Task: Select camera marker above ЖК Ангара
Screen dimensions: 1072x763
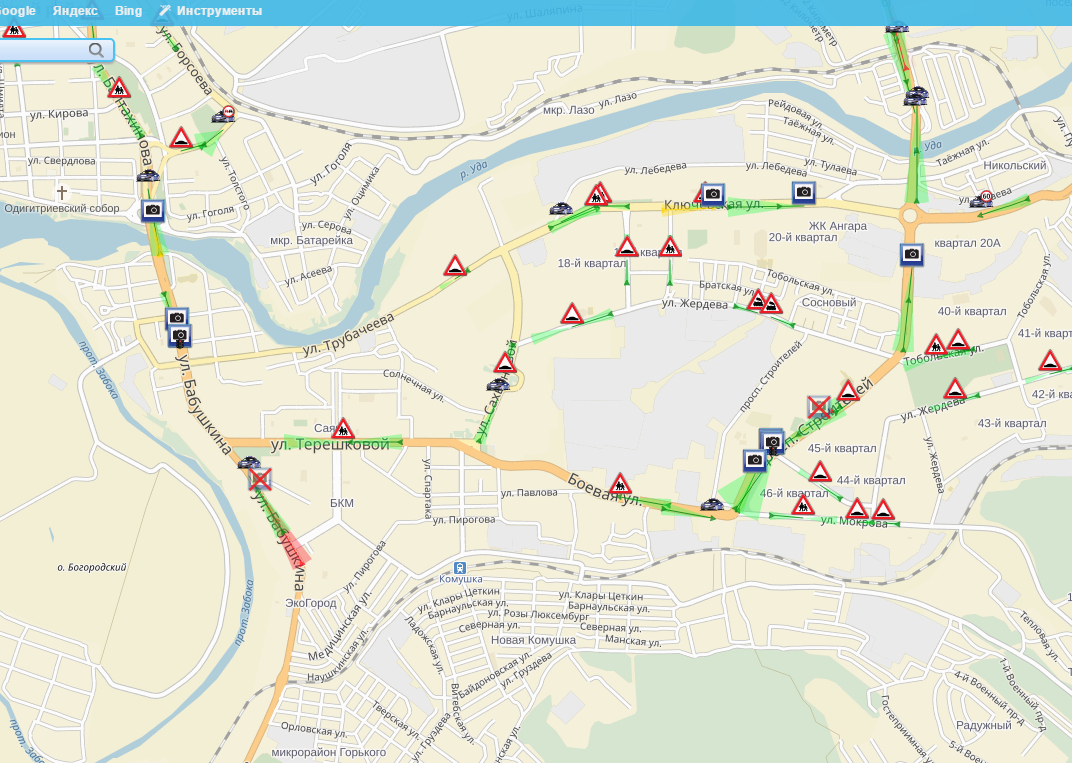Action: coord(803,191)
